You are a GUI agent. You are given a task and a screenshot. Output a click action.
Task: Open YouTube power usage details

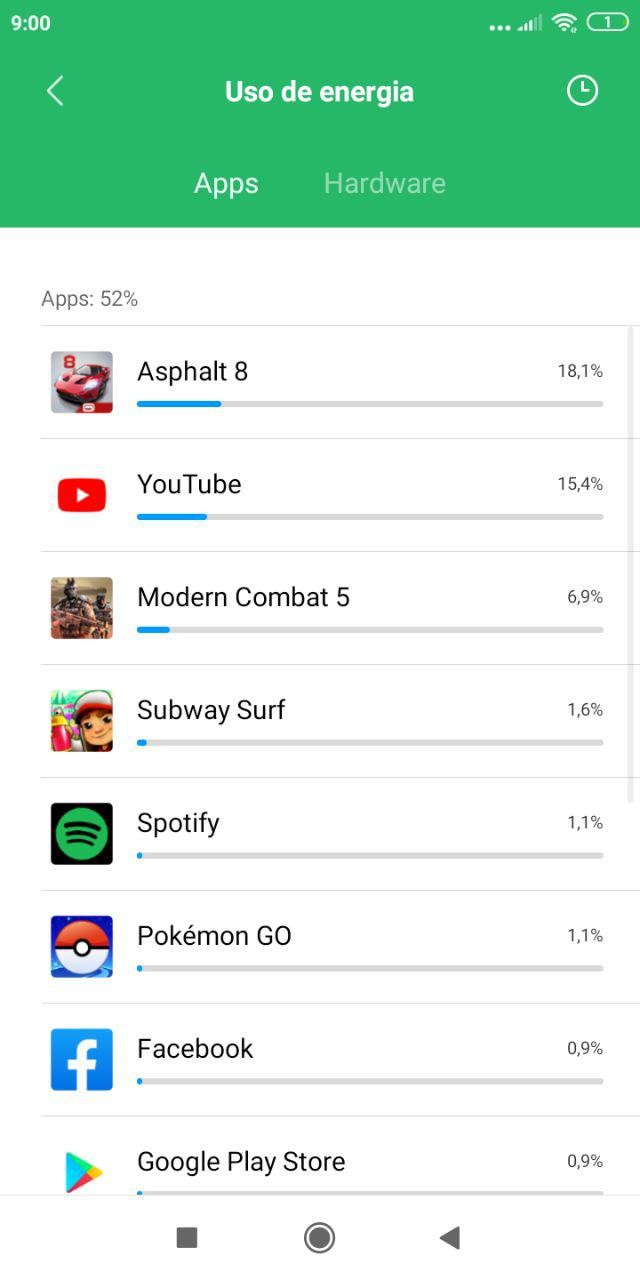330,495
